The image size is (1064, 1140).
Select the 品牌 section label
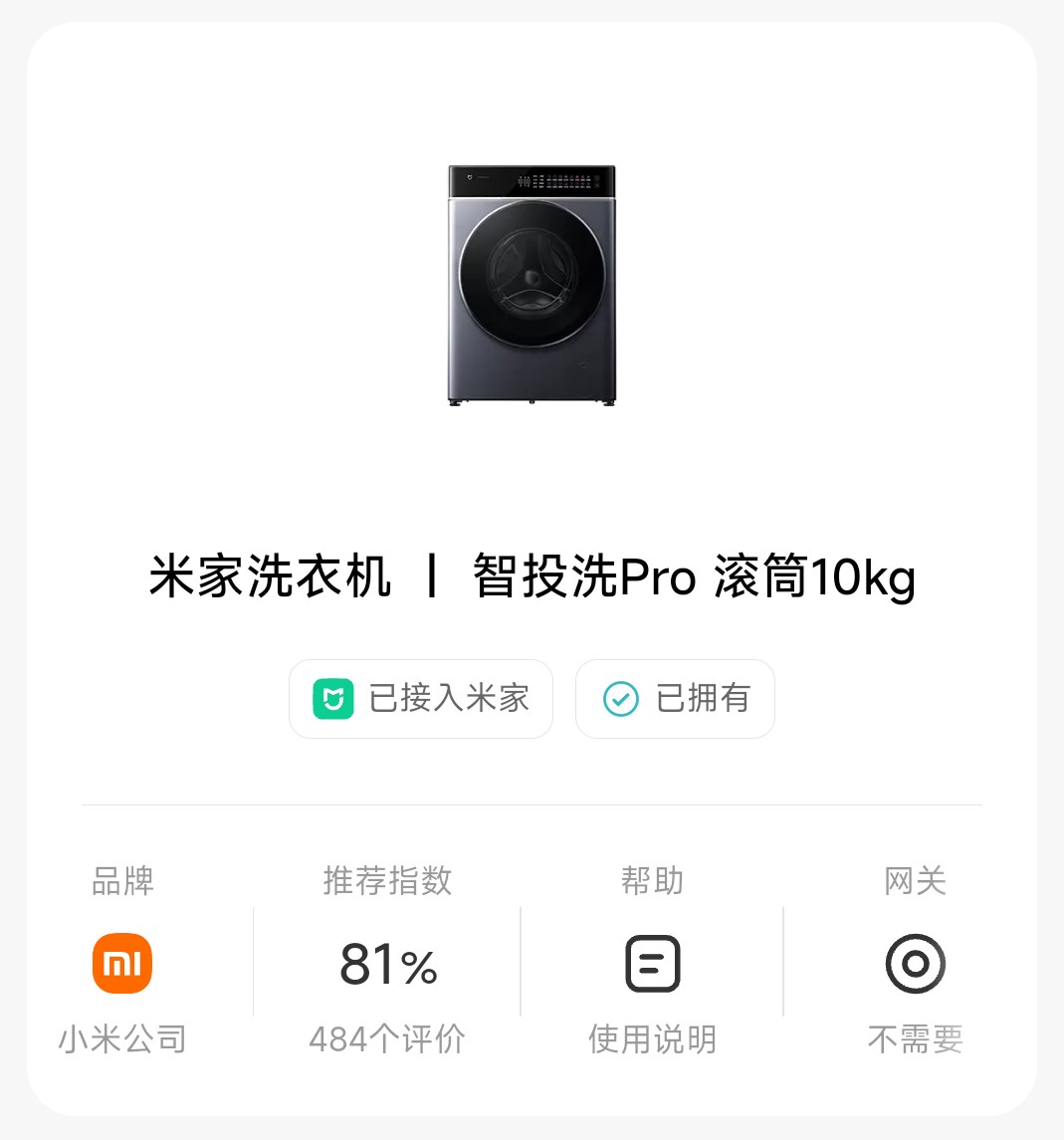click(x=121, y=880)
